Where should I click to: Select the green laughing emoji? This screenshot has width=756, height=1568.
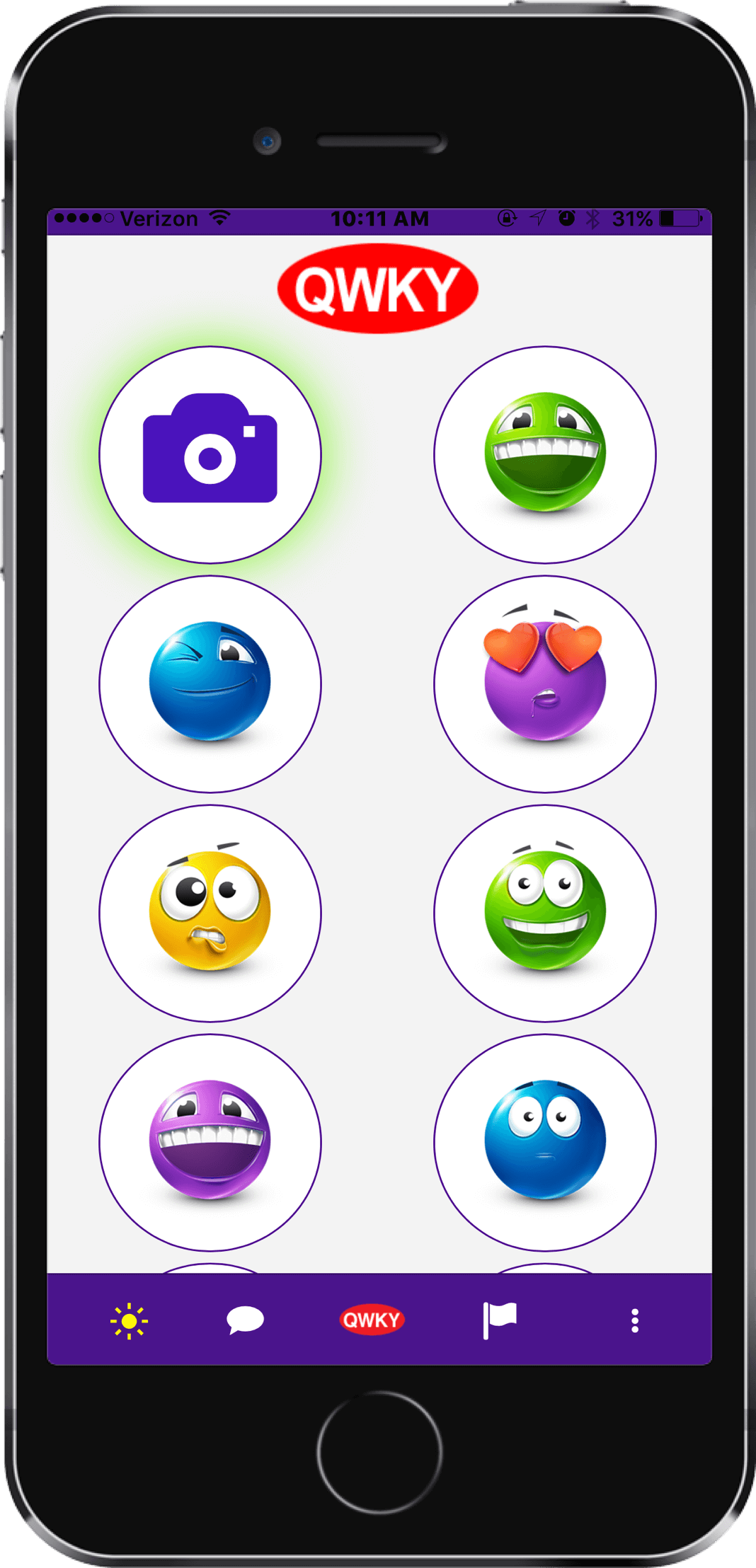click(545, 454)
